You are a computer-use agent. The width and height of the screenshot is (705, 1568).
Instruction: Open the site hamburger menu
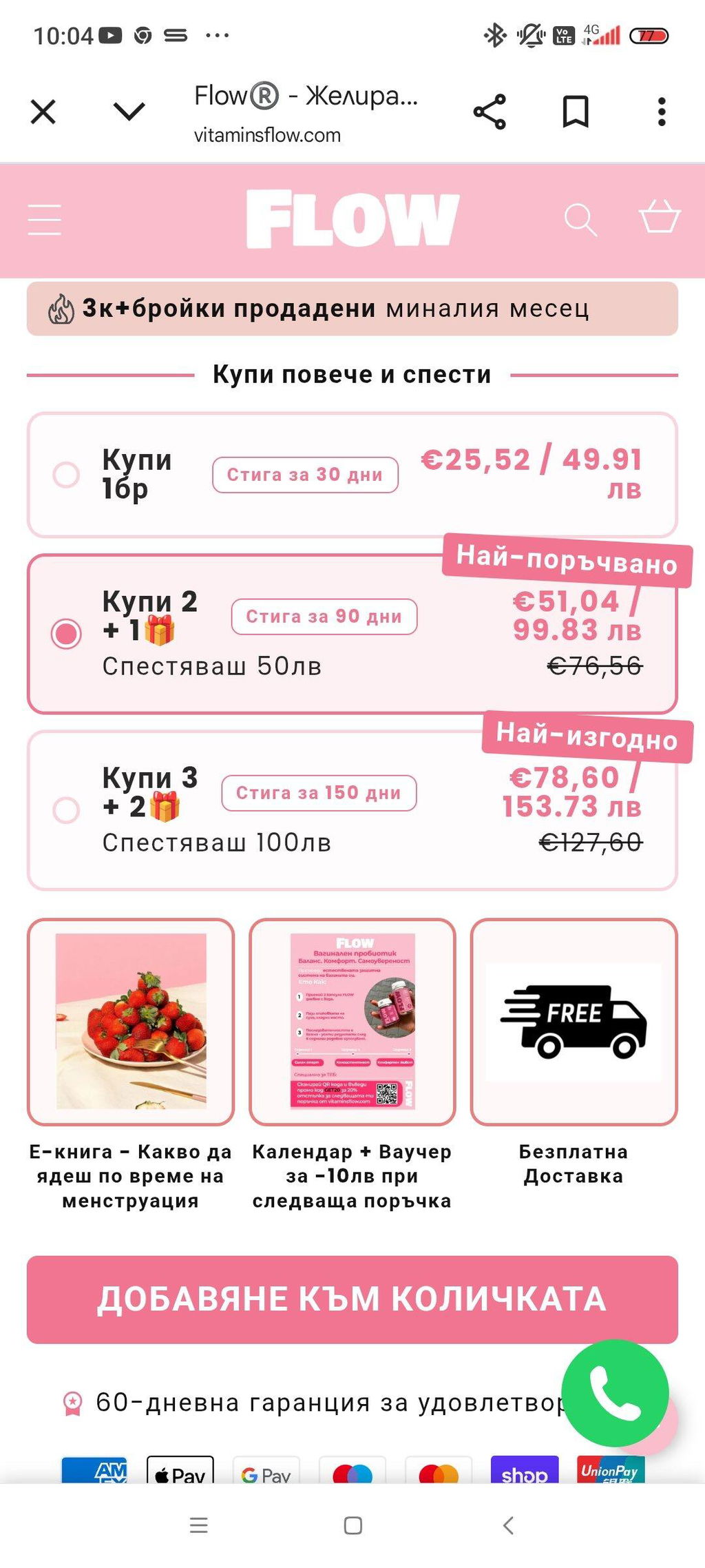point(45,220)
